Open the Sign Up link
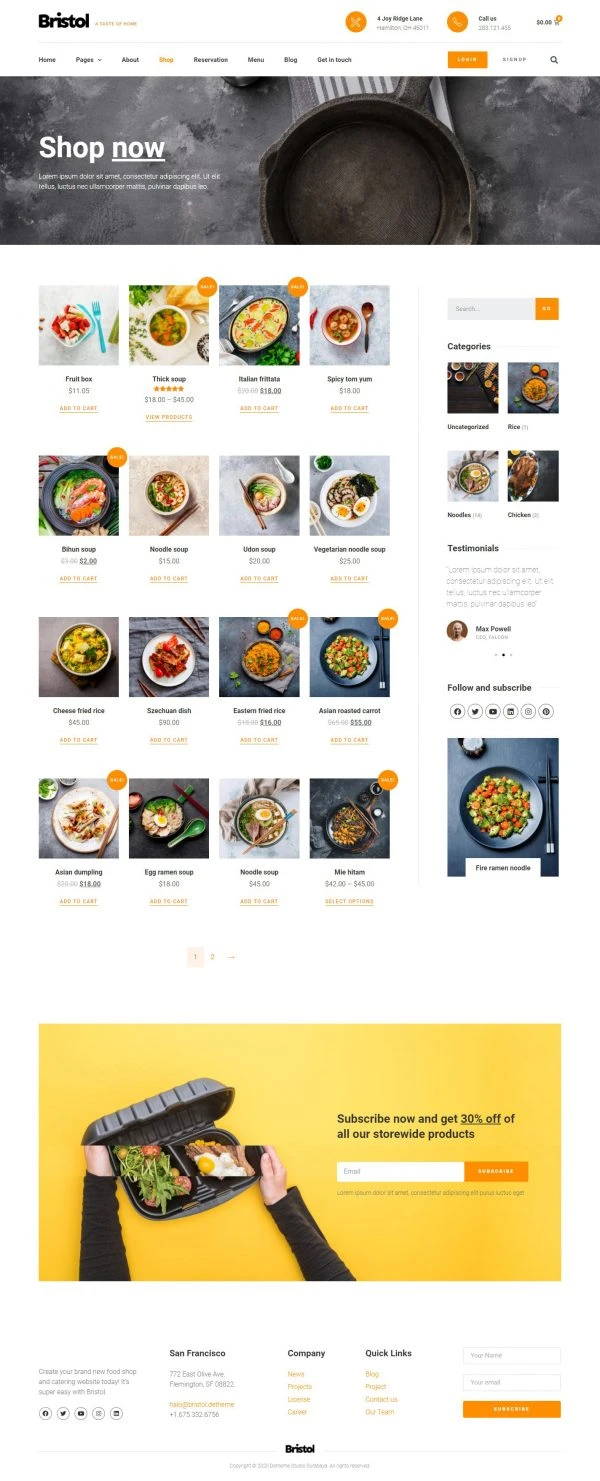Image resolution: width=600 pixels, height=1481 pixels. point(514,60)
